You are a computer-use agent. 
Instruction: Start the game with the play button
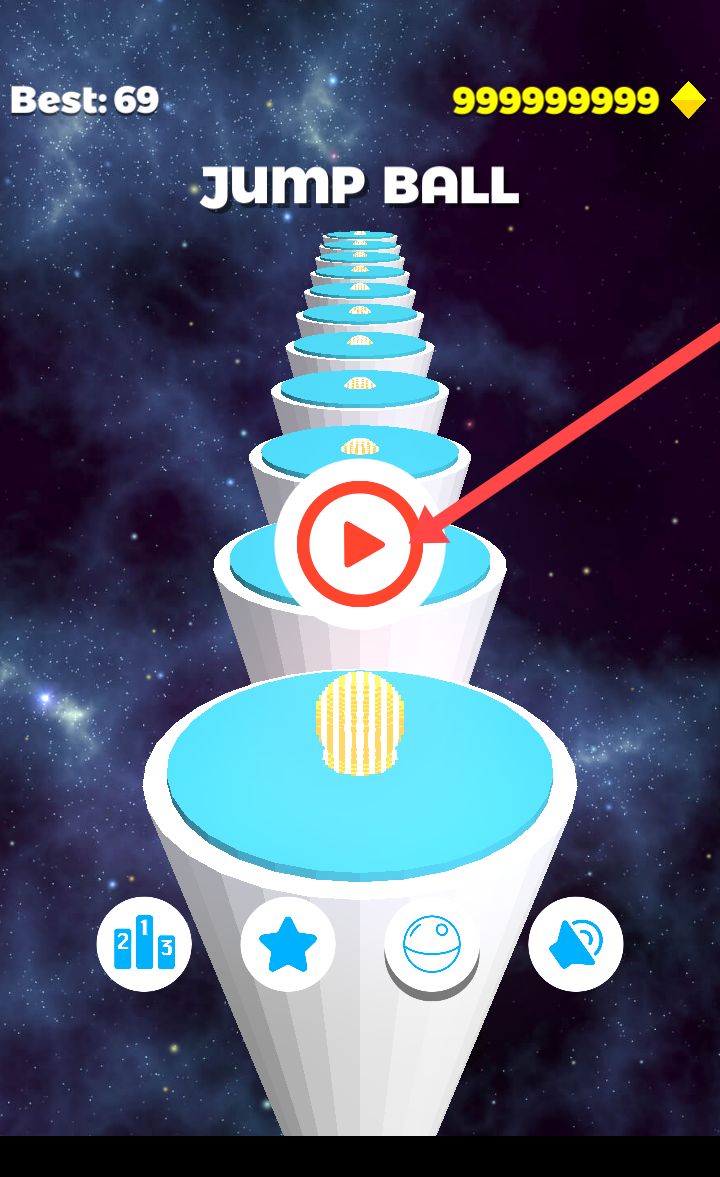[360, 544]
